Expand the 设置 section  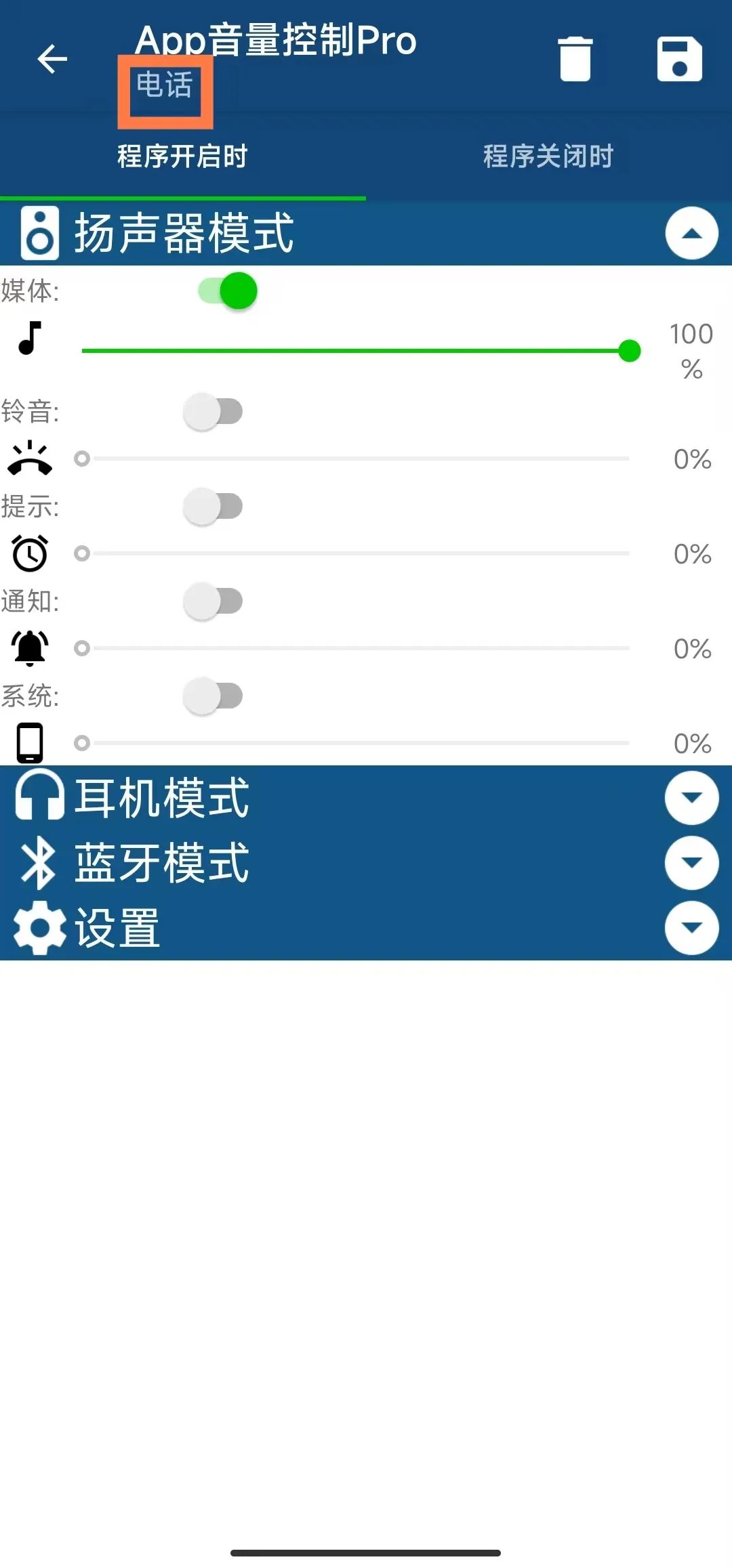[691, 927]
